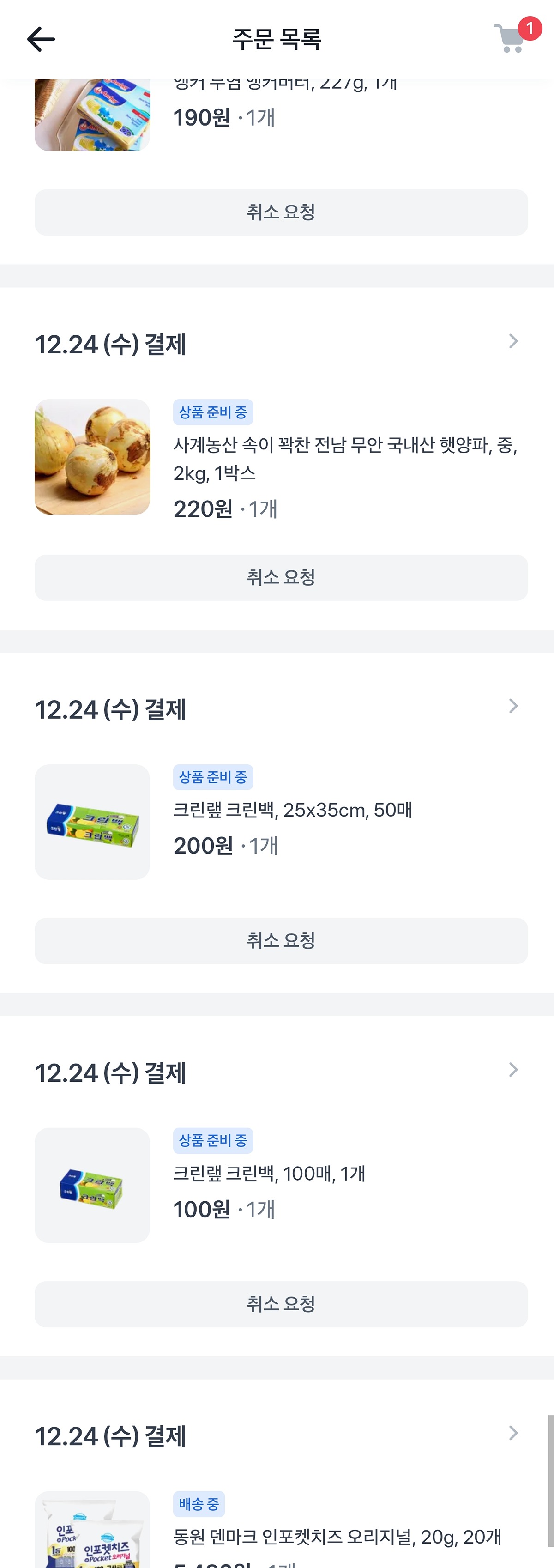This screenshot has height=1568, width=554.
Task: Cancel the 100원 크린백 100매 order
Action: tap(281, 1304)
